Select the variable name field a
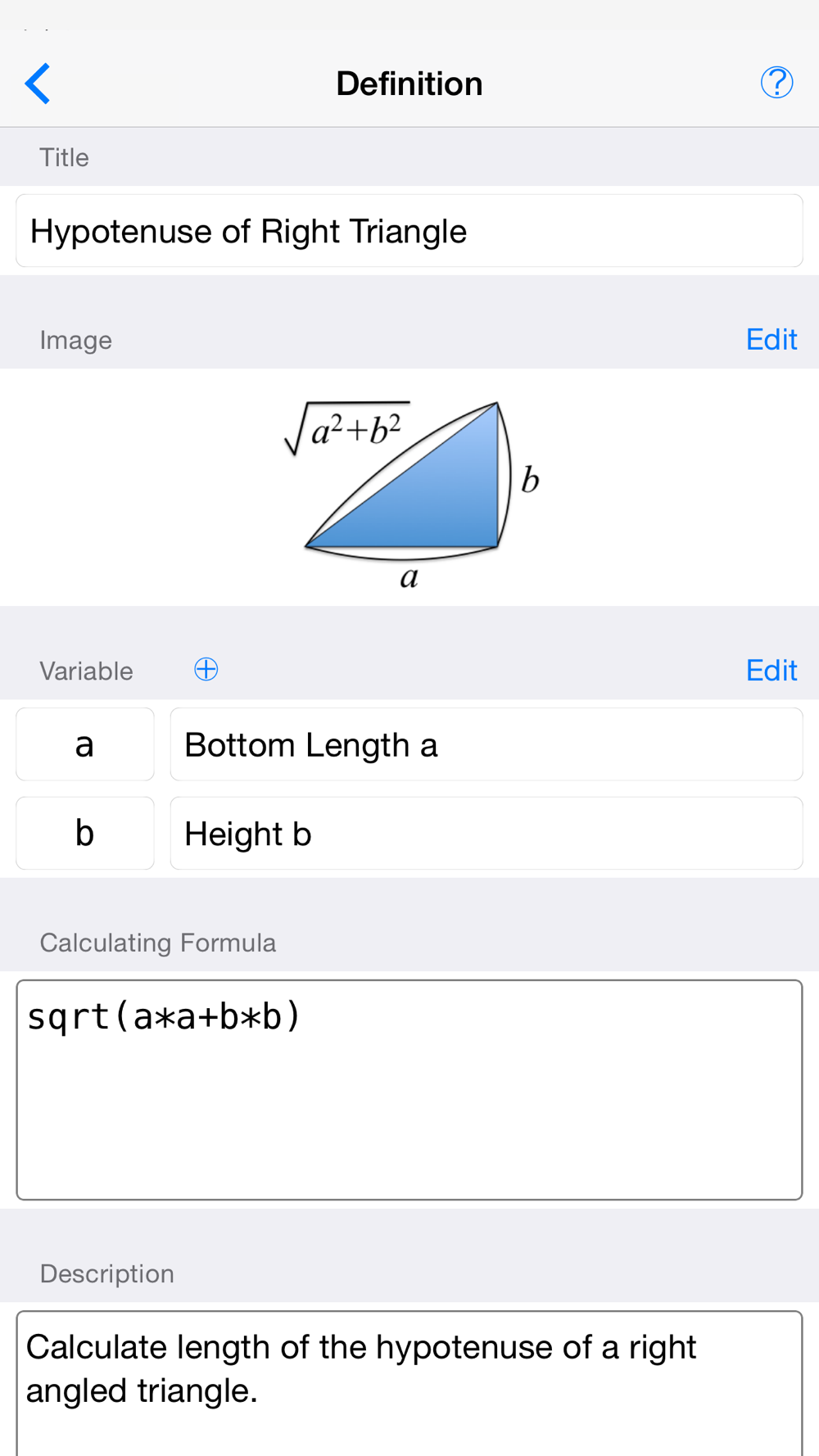Screen dimensions: 819x1456 pos(85,744)
